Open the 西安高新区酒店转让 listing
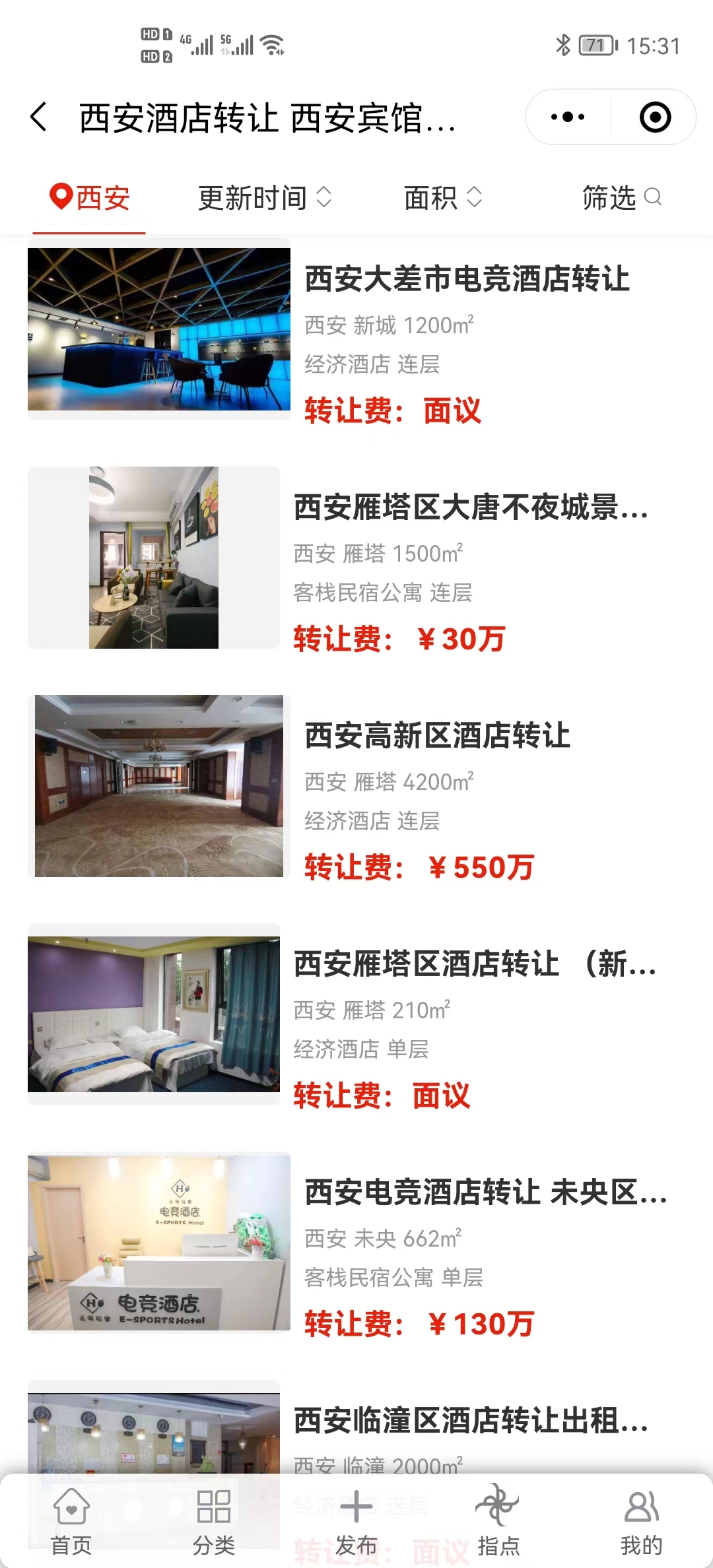 [x=437, y=735]
